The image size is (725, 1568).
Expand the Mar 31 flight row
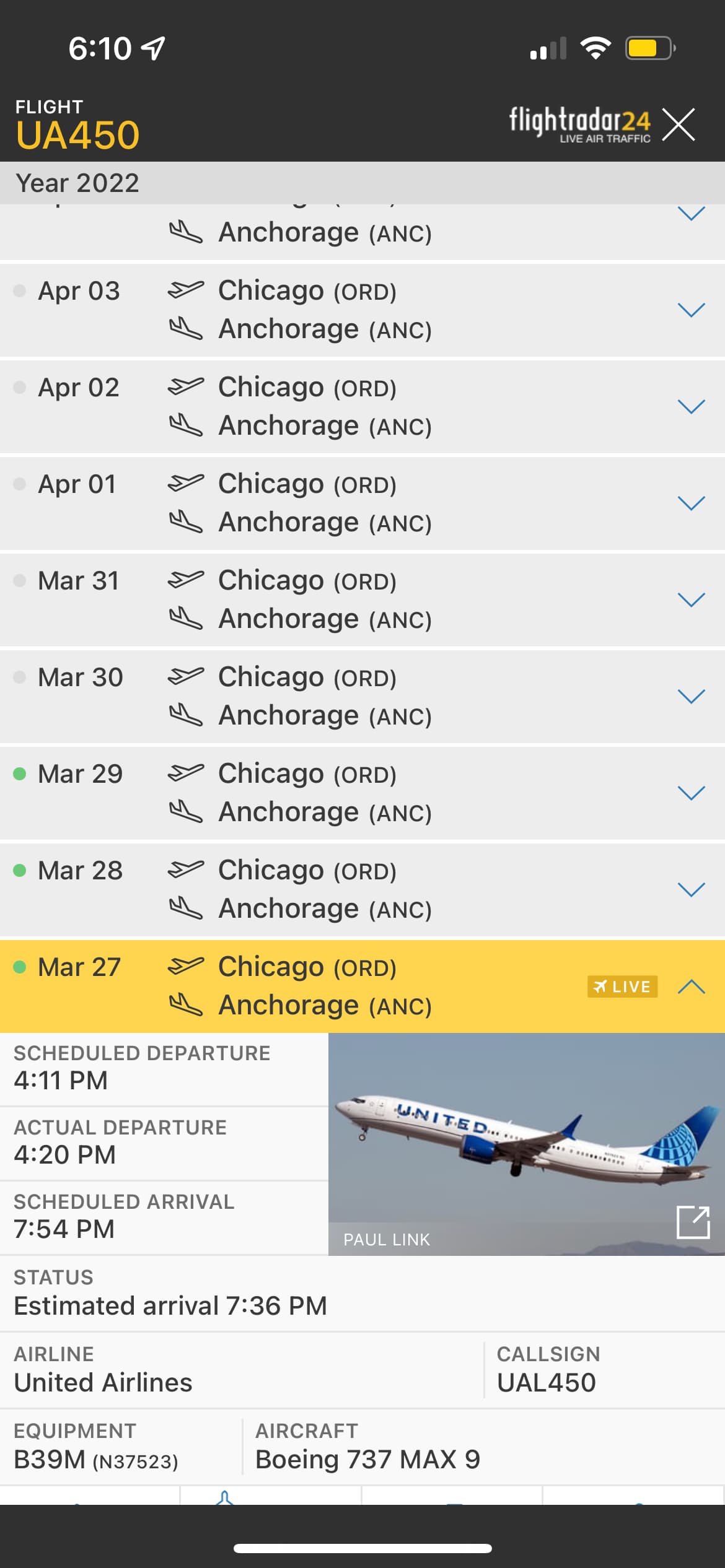692,599
